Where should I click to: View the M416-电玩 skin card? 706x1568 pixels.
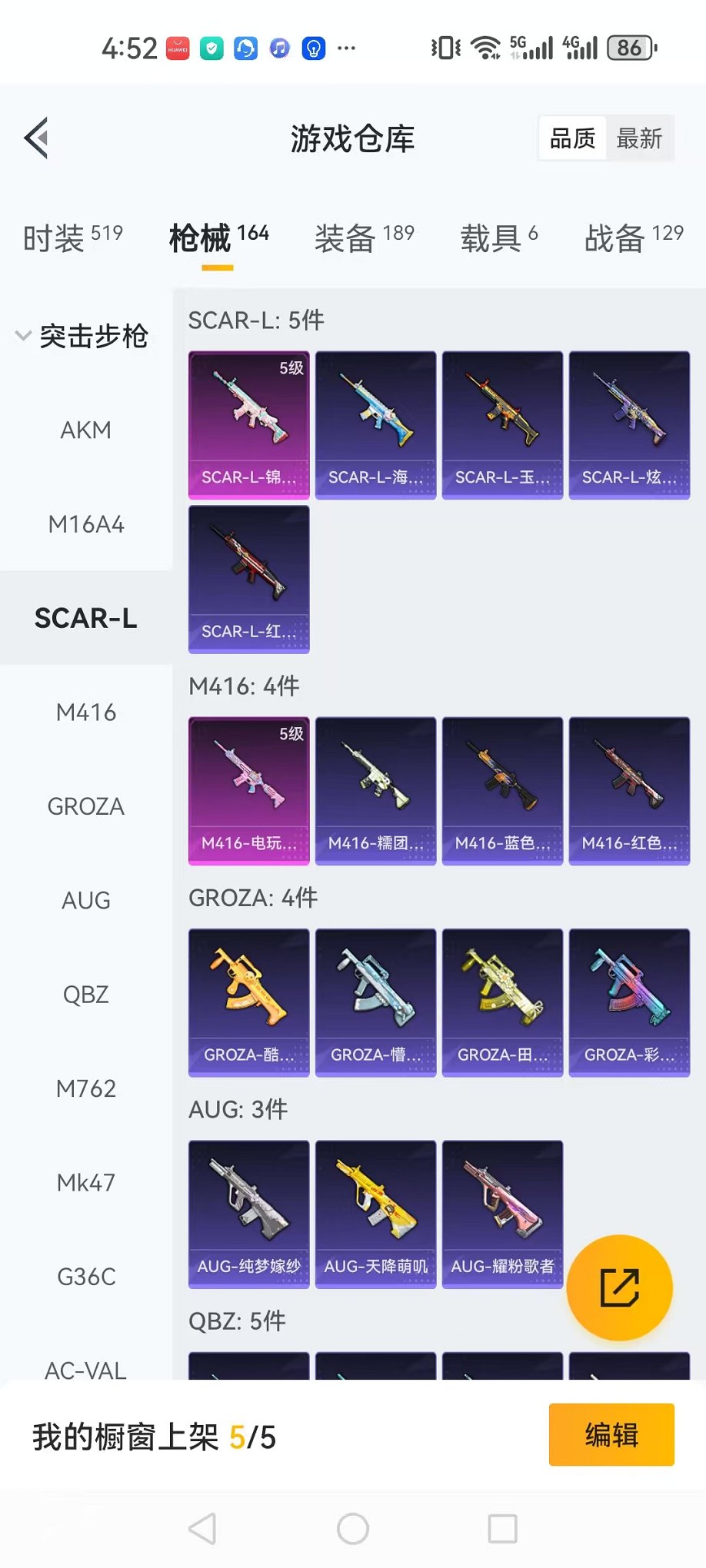(x=248, y=791)
